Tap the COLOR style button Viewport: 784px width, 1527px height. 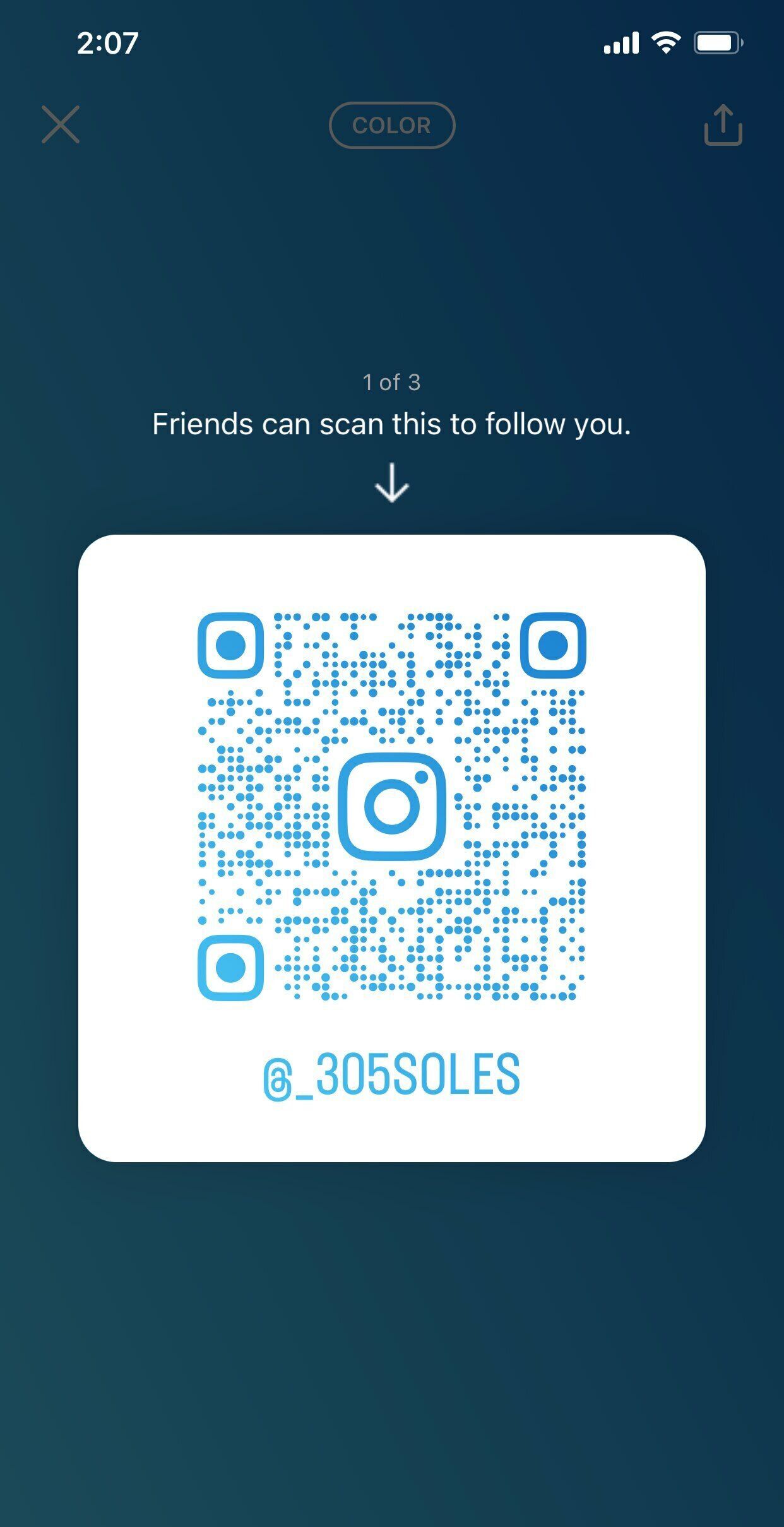391,125
